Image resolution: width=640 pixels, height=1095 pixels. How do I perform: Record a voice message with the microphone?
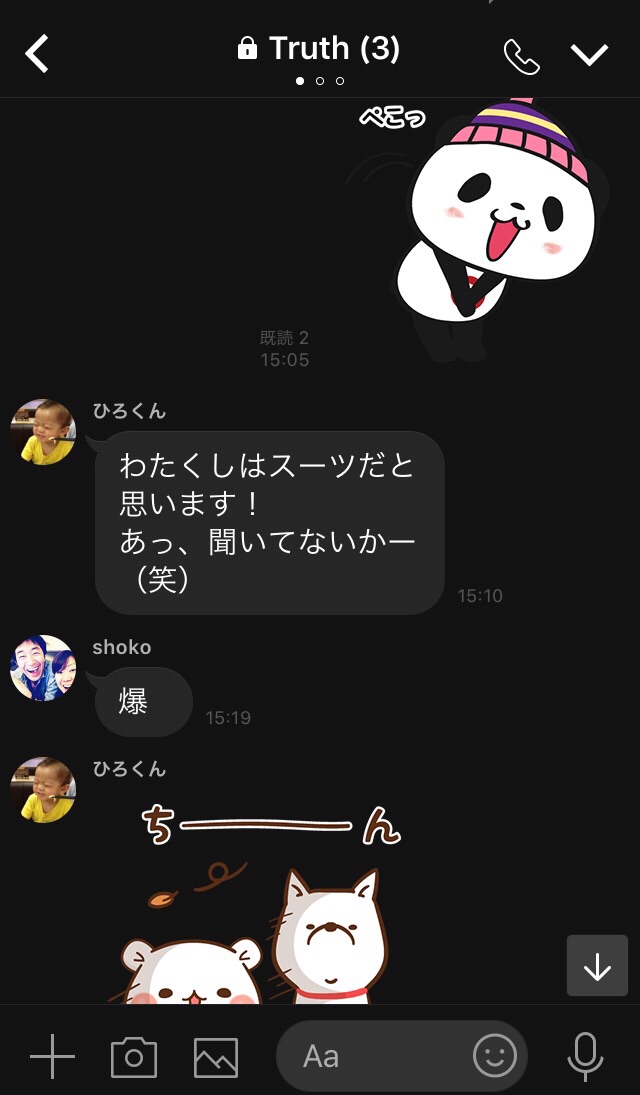(x=585, y=1056)
